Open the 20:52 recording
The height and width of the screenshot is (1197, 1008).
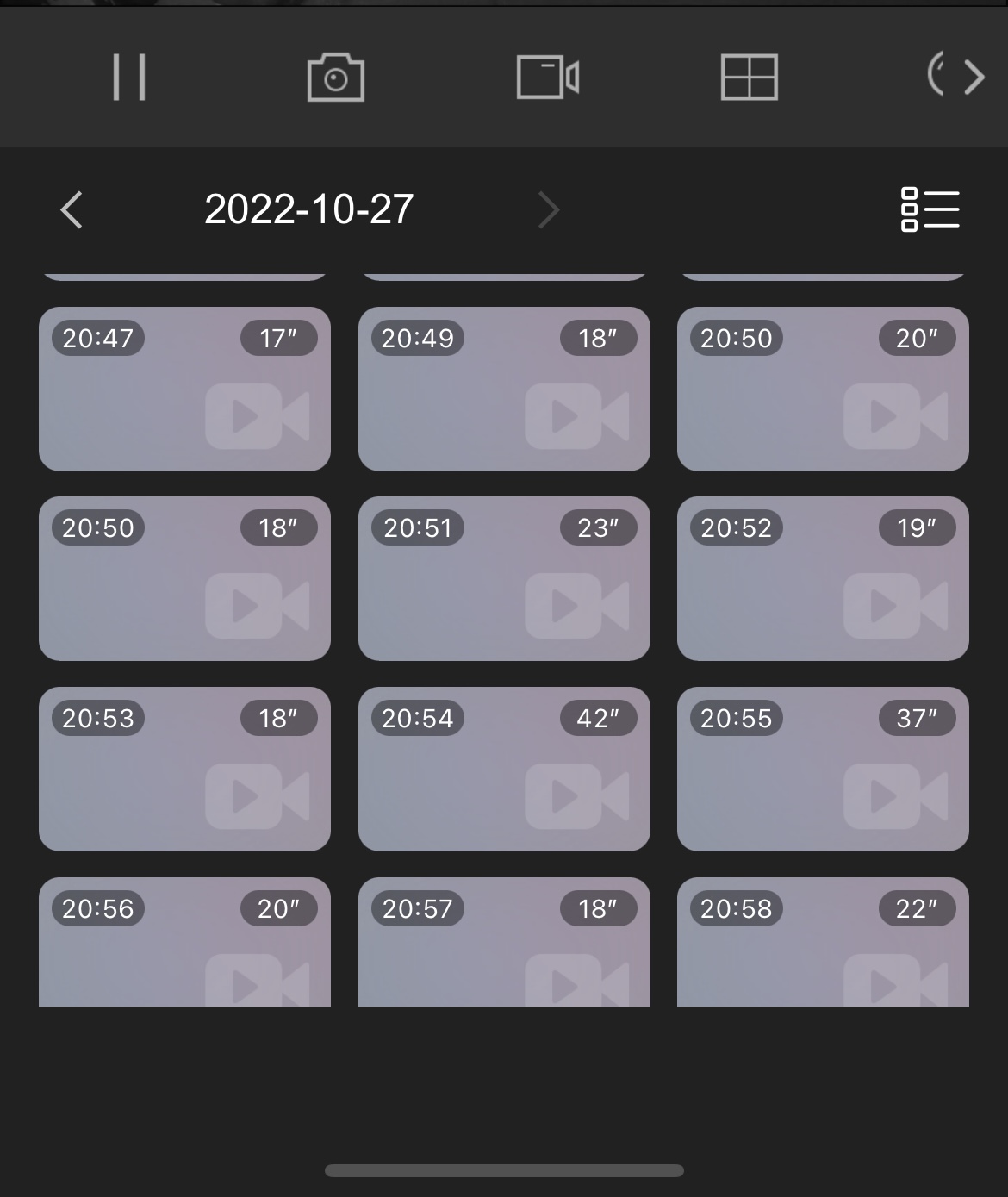pyautogui.click(x=823, y=579)
